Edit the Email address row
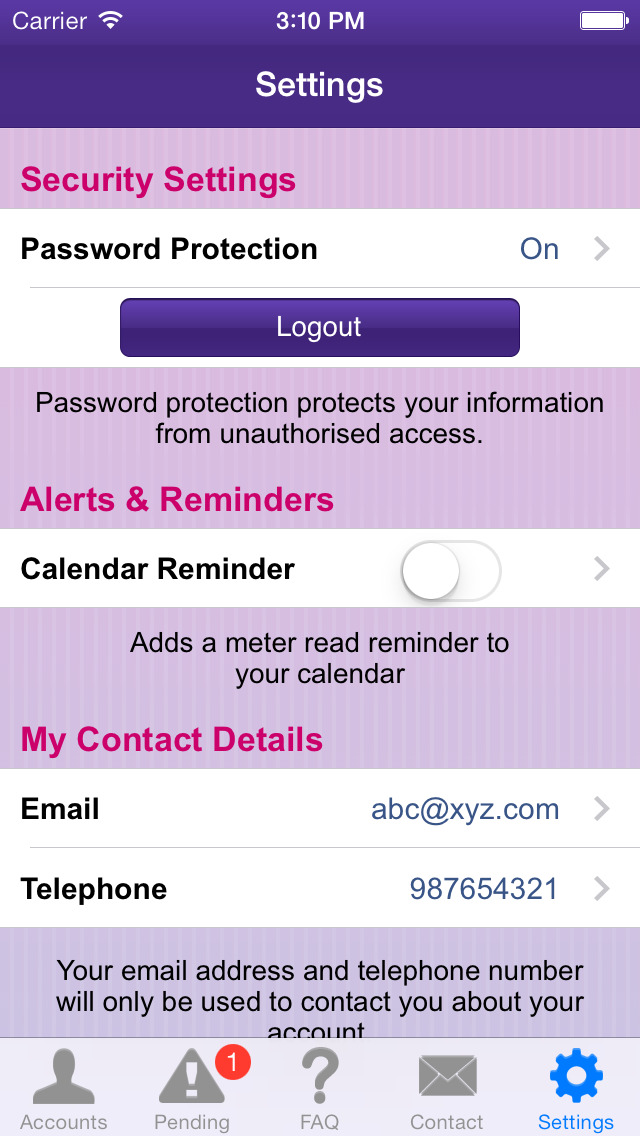Screen dimensions: 640x1136 [320, 809]
